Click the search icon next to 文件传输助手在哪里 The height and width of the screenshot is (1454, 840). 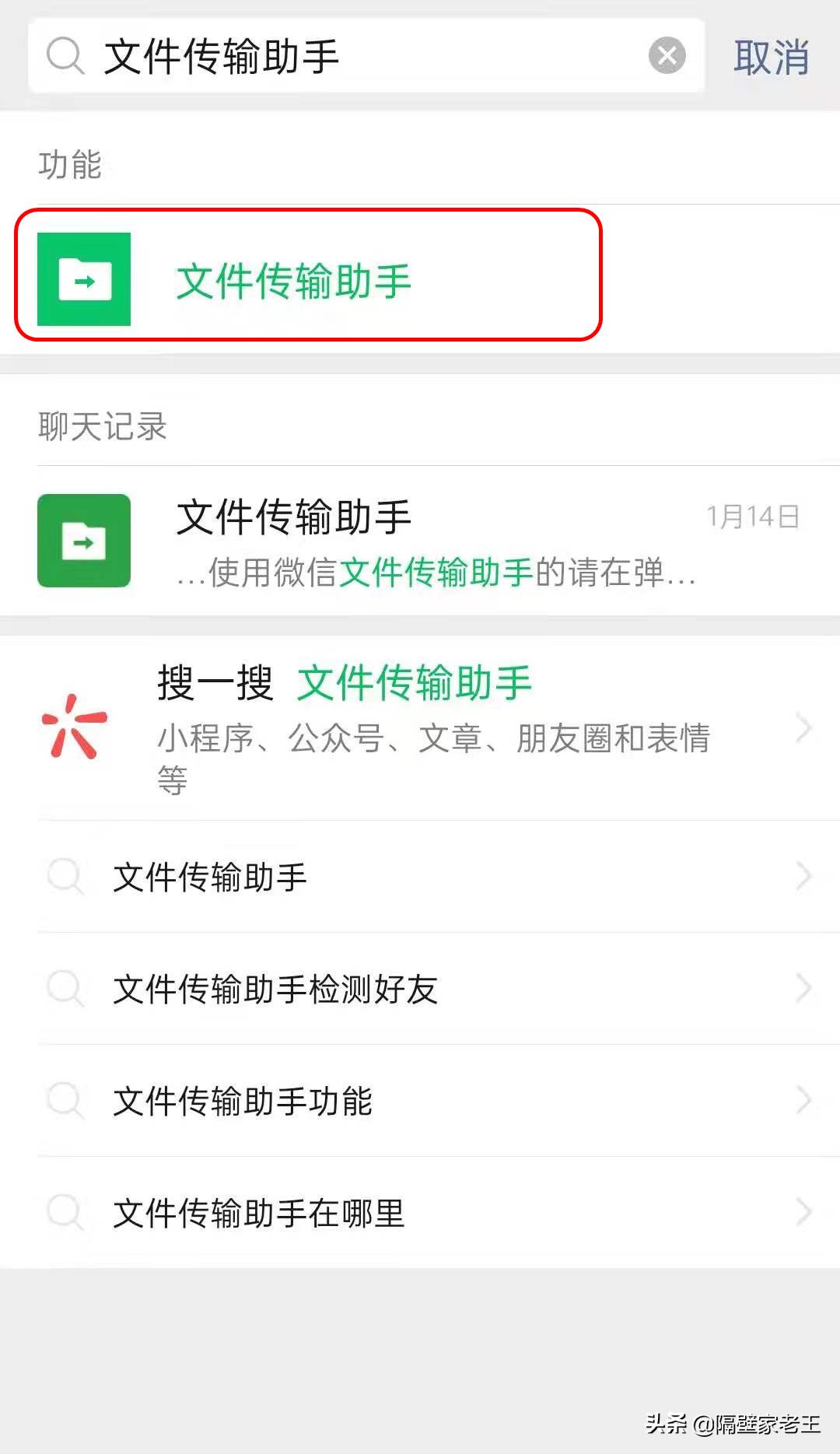pyautogui.click(x=66, y=1212)
